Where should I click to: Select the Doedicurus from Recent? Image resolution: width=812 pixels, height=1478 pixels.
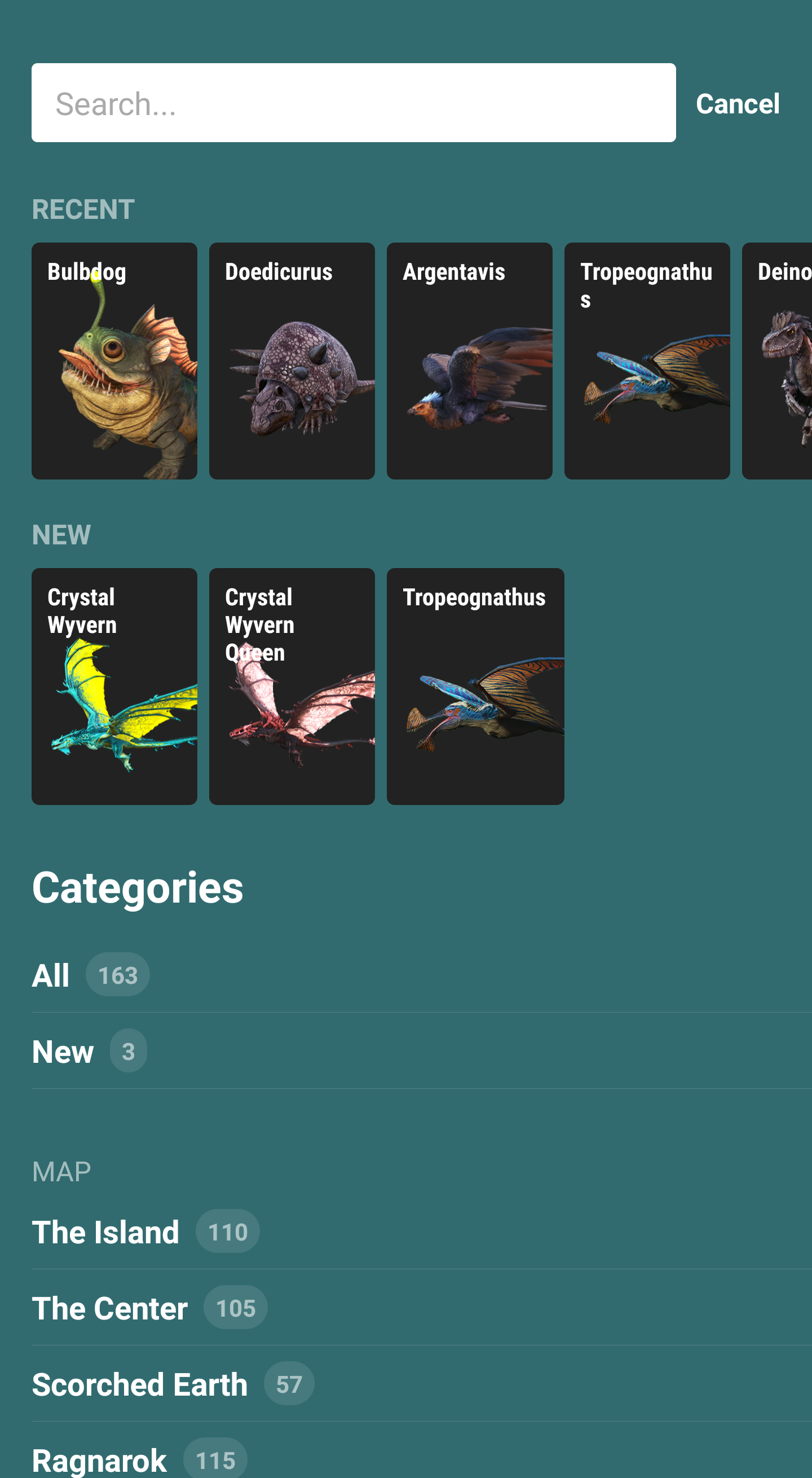(x=292, y=360)
